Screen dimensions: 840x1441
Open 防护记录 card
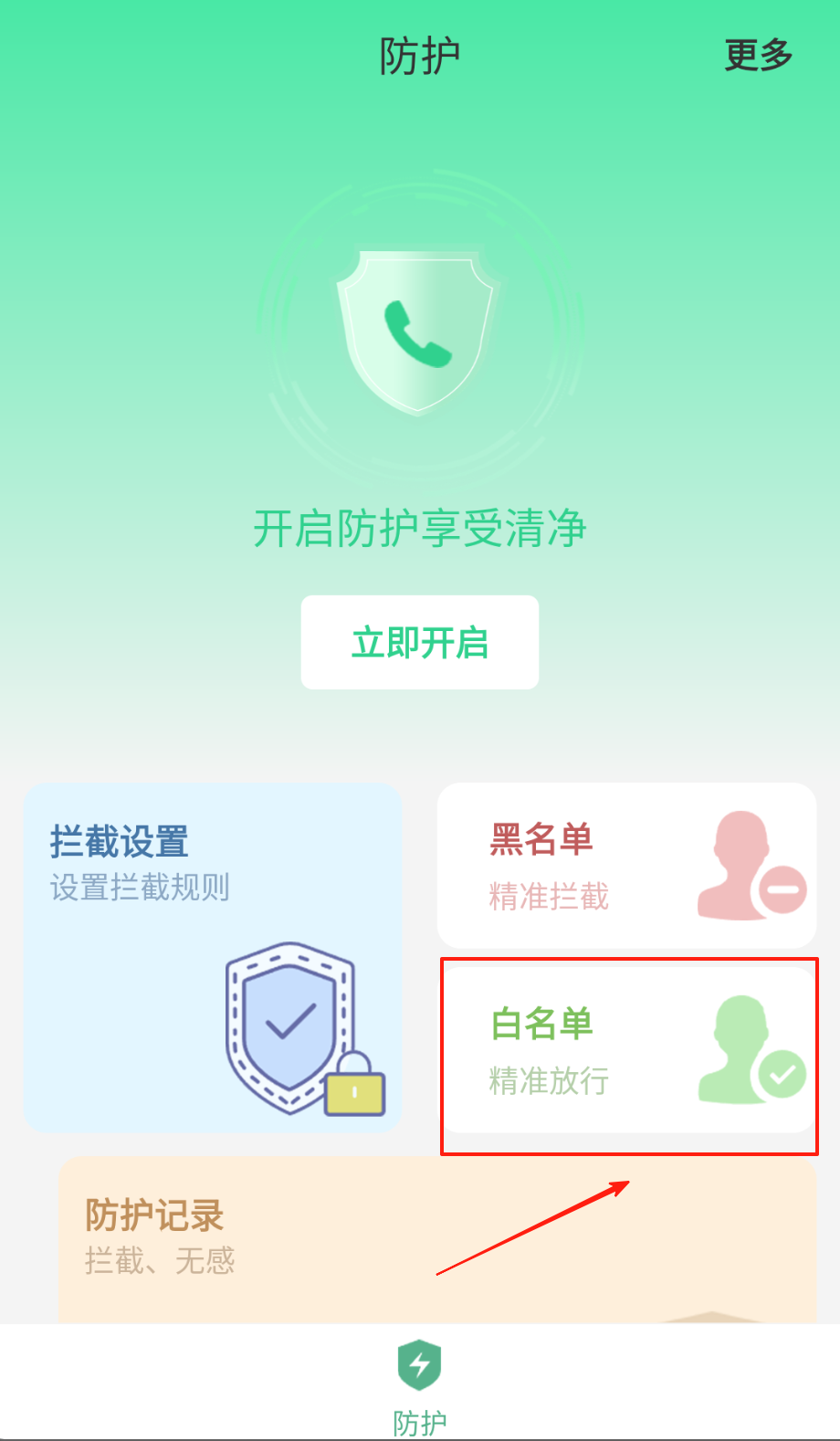point(436,1238)
